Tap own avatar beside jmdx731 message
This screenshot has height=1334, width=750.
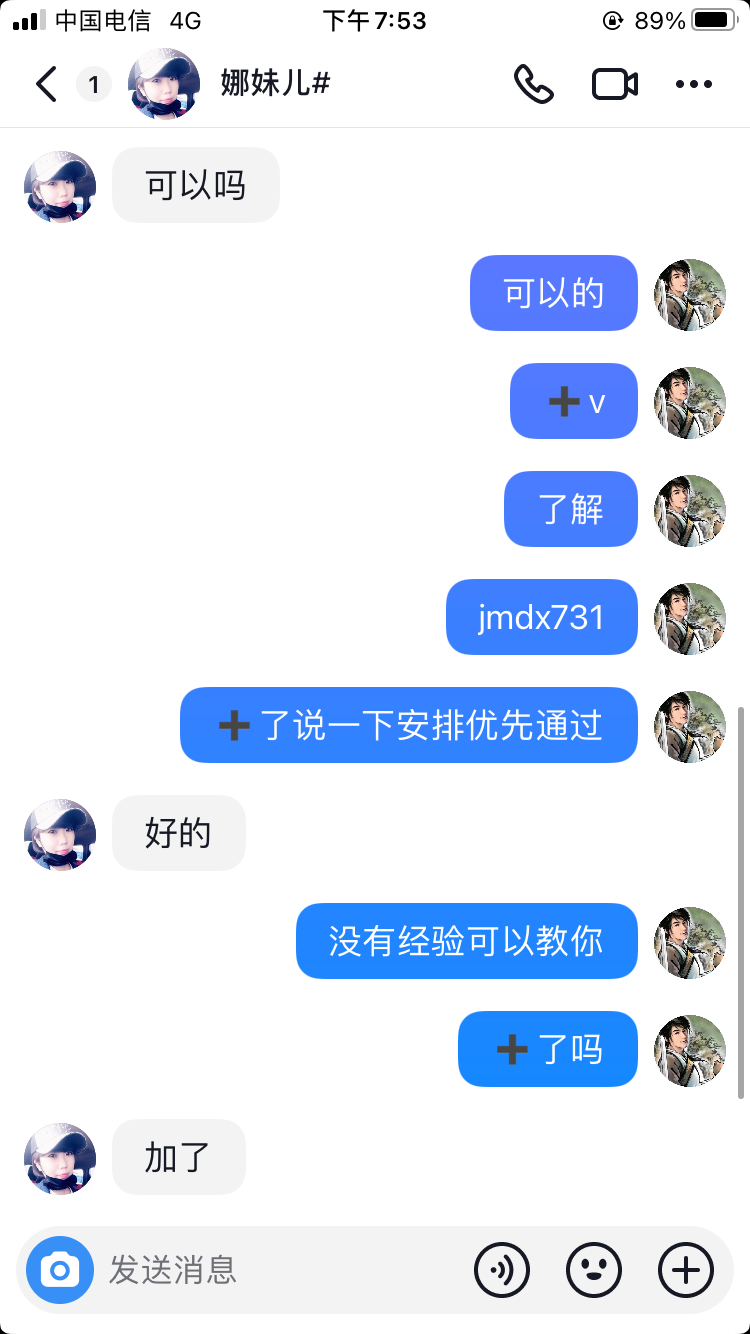[690, 618]
